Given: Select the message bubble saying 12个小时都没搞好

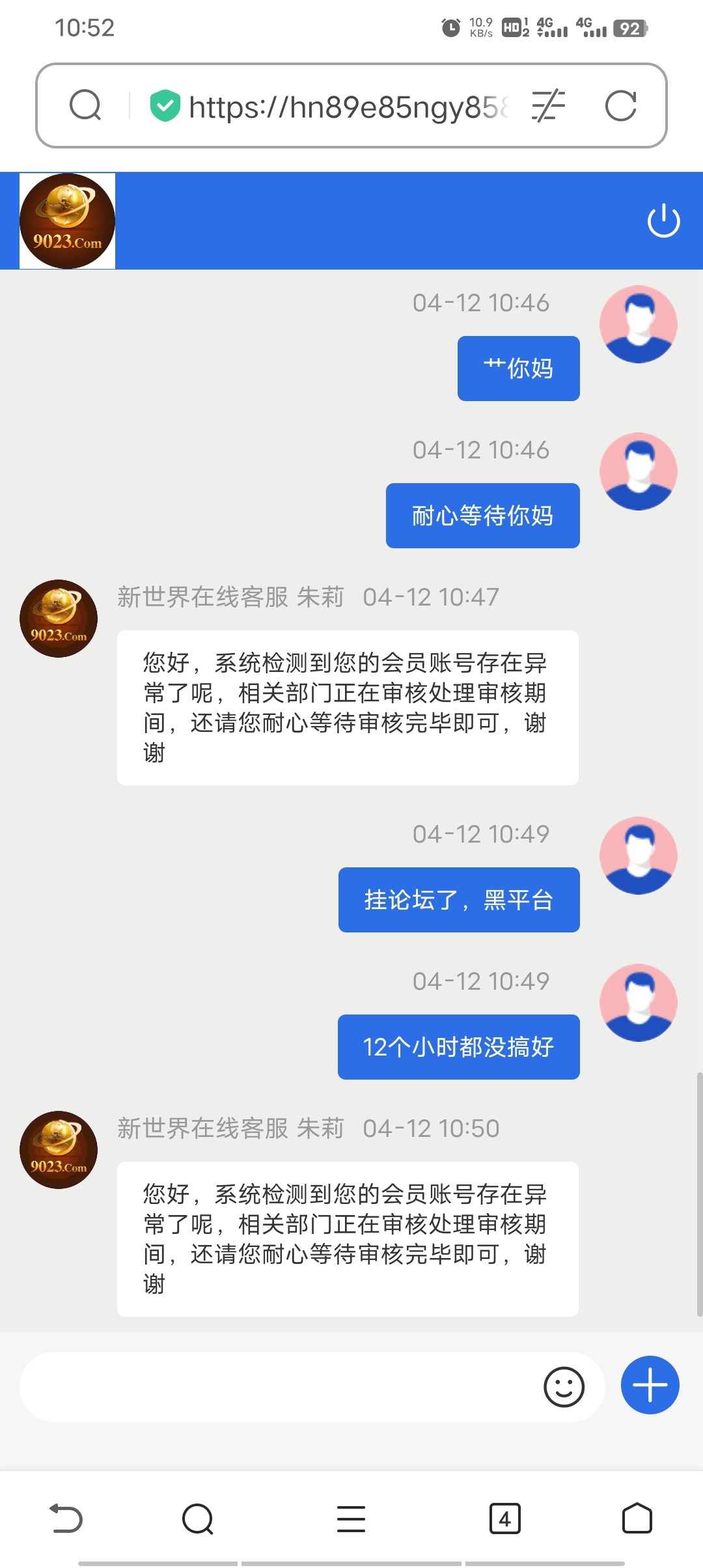Looking at the screenshot, I should point(458,1047).
